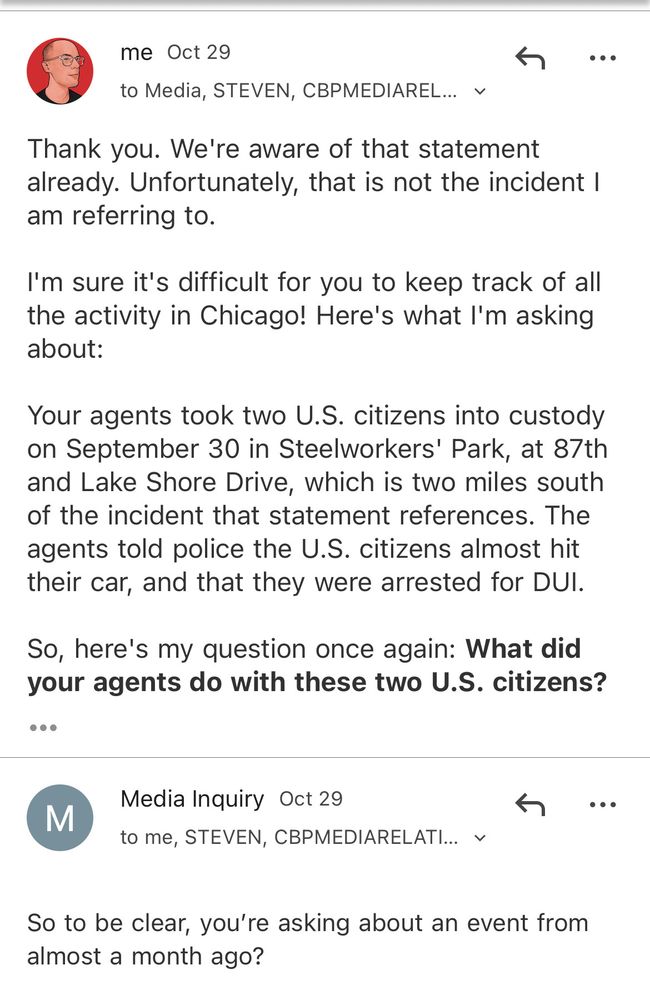Expand recipient details of Media Inquiry's message
This screenshot has height=1000, width=650.
coord(479,837)
